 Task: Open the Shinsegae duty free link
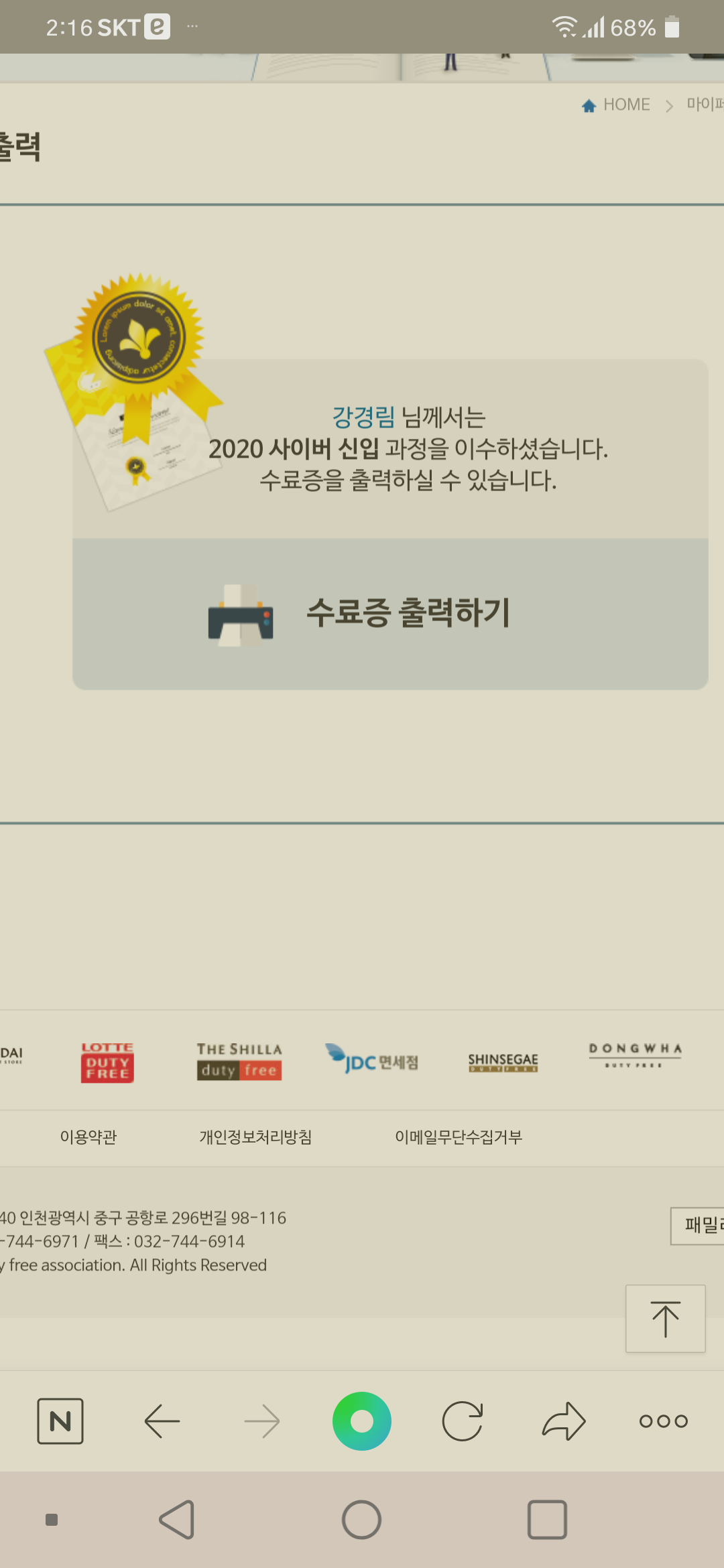[x=503, y=1061]
